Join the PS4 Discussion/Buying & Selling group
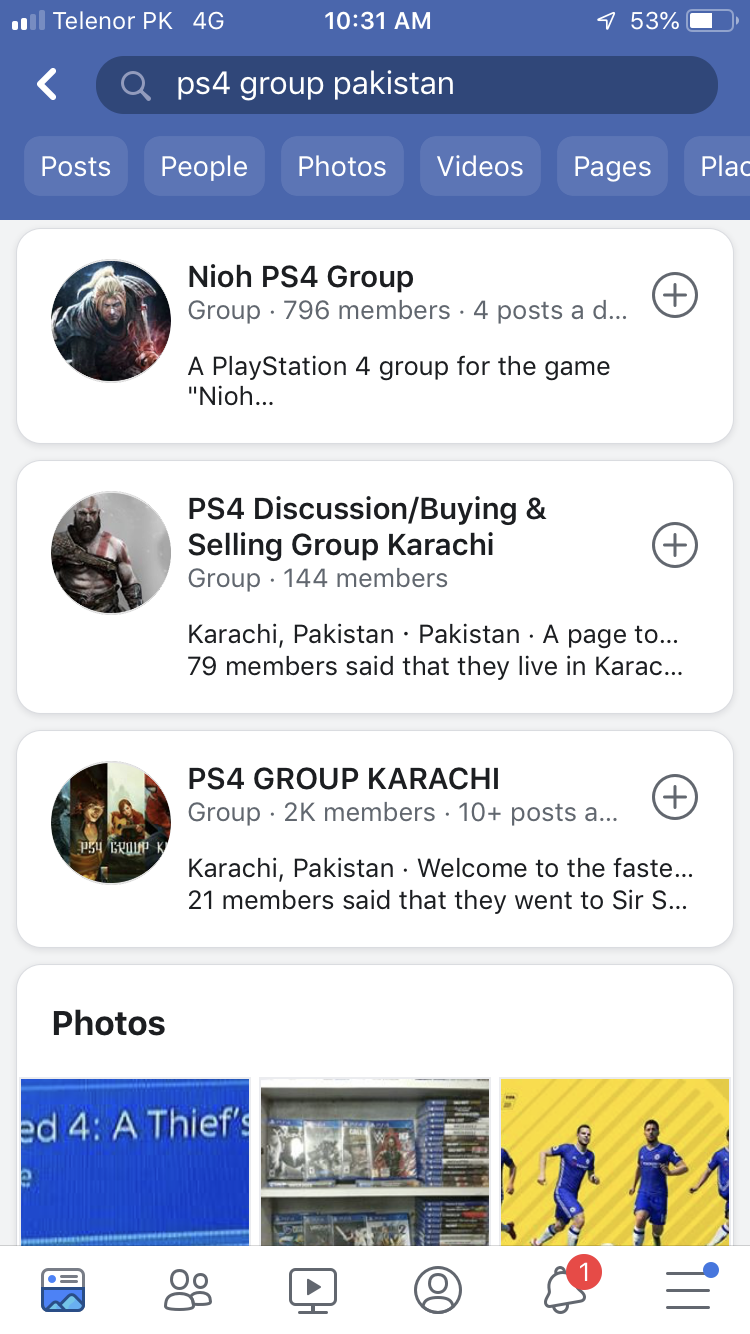Viewport: 750px width, 1334px height. point(675,544)
